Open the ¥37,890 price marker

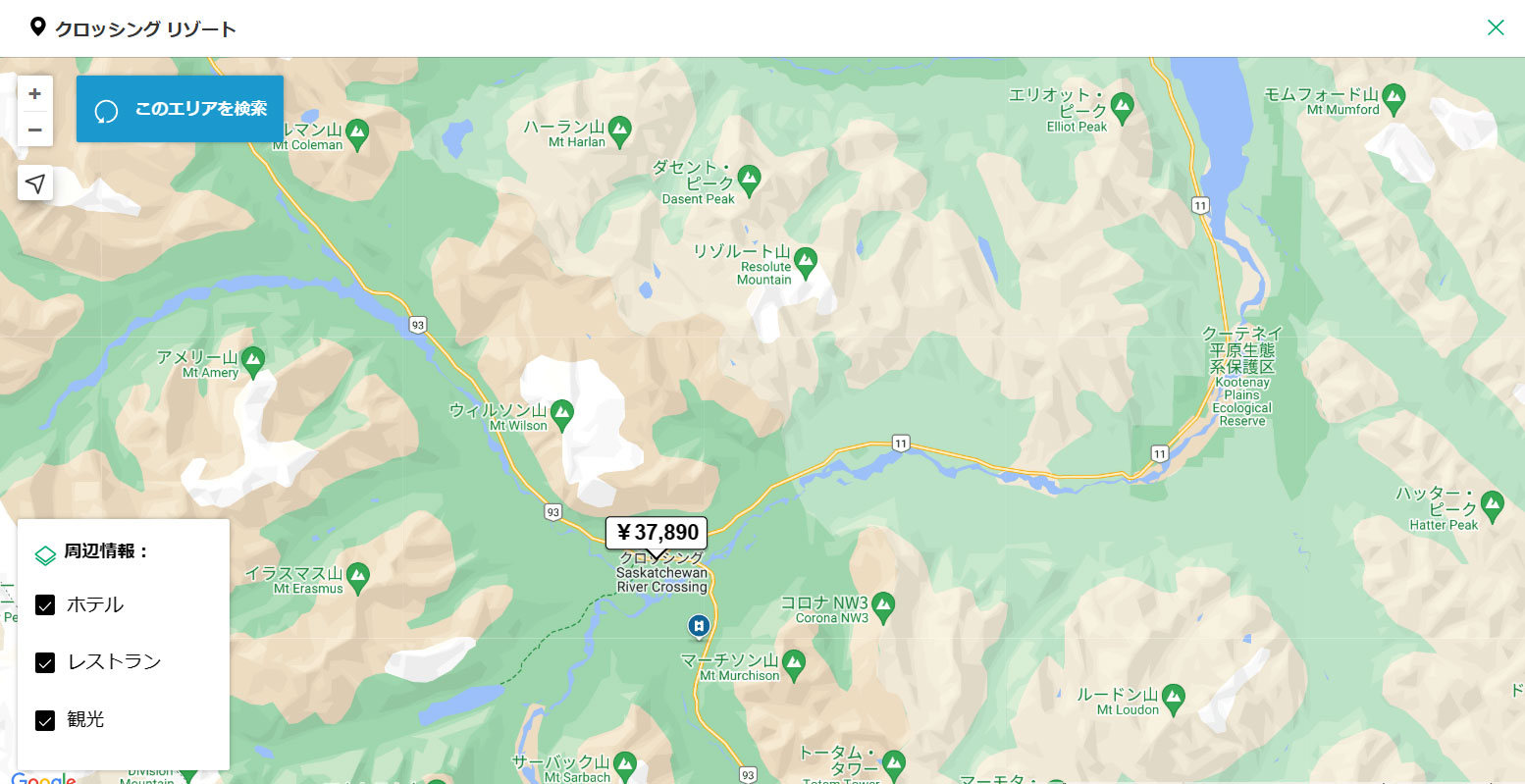[x=656, y=533]
